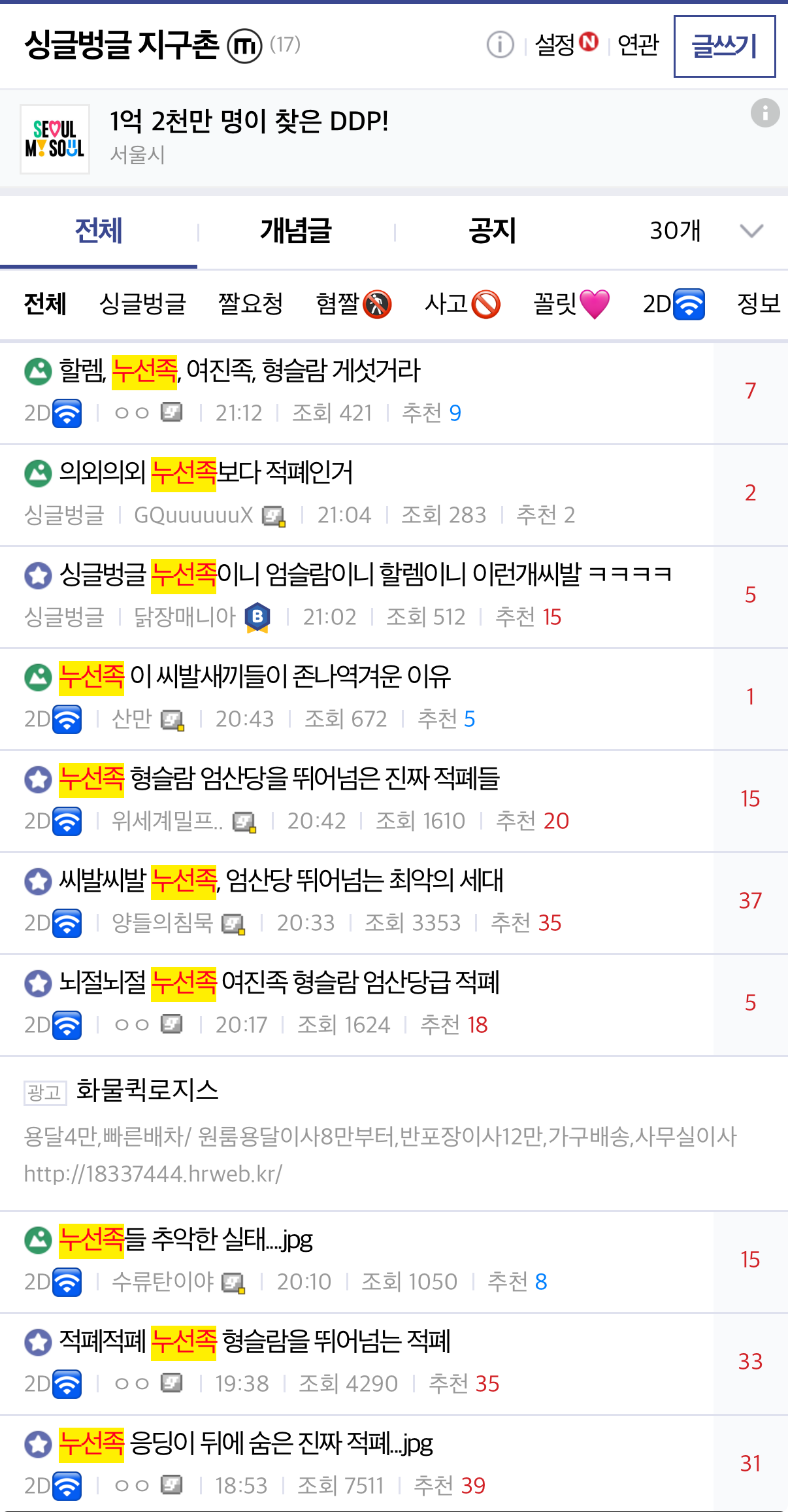The image size is (788, 1512).
Task: Switch to the 개념글 tab
Action: (x=295, y=231)
